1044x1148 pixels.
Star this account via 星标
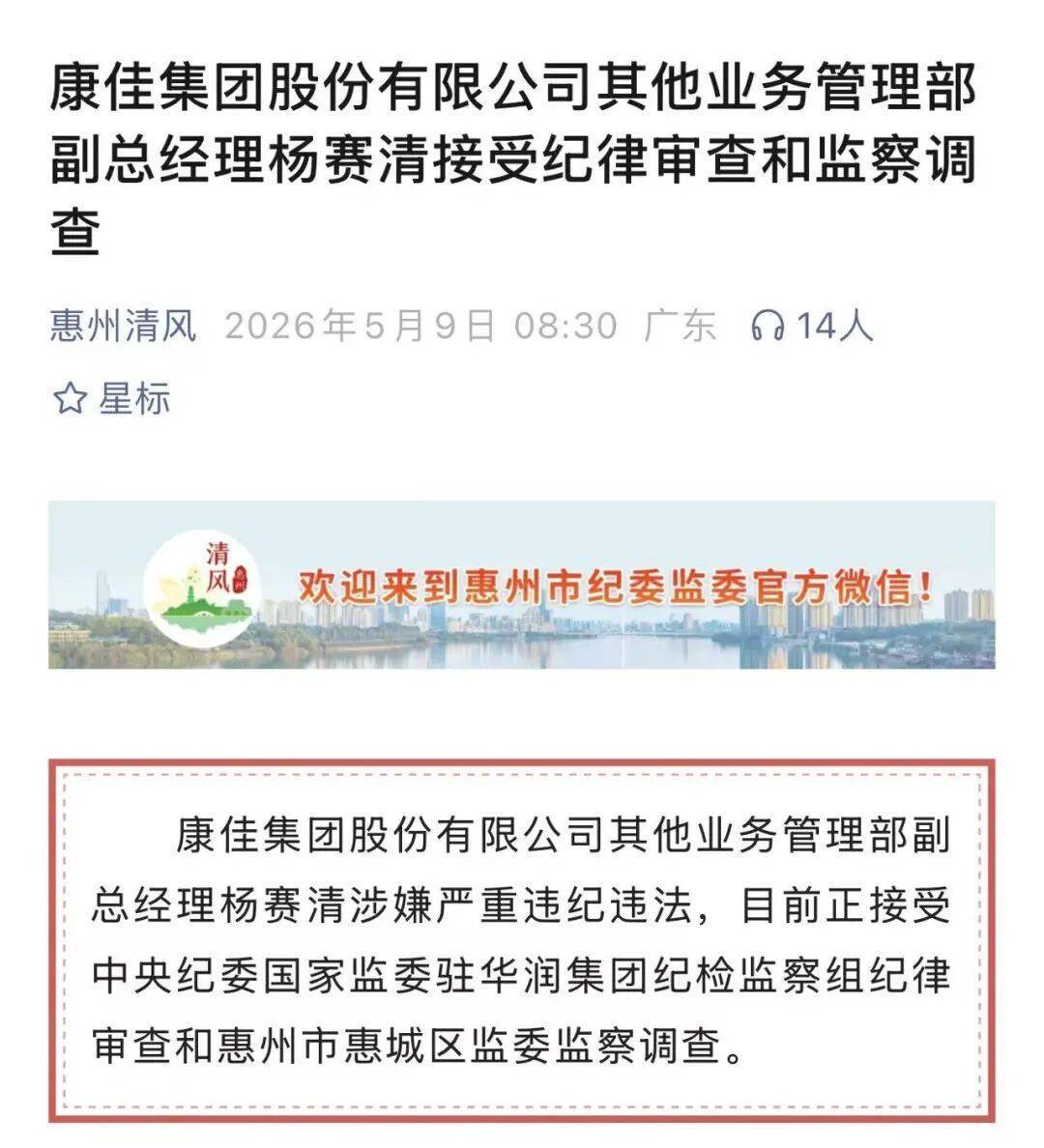tap(111, 399)
